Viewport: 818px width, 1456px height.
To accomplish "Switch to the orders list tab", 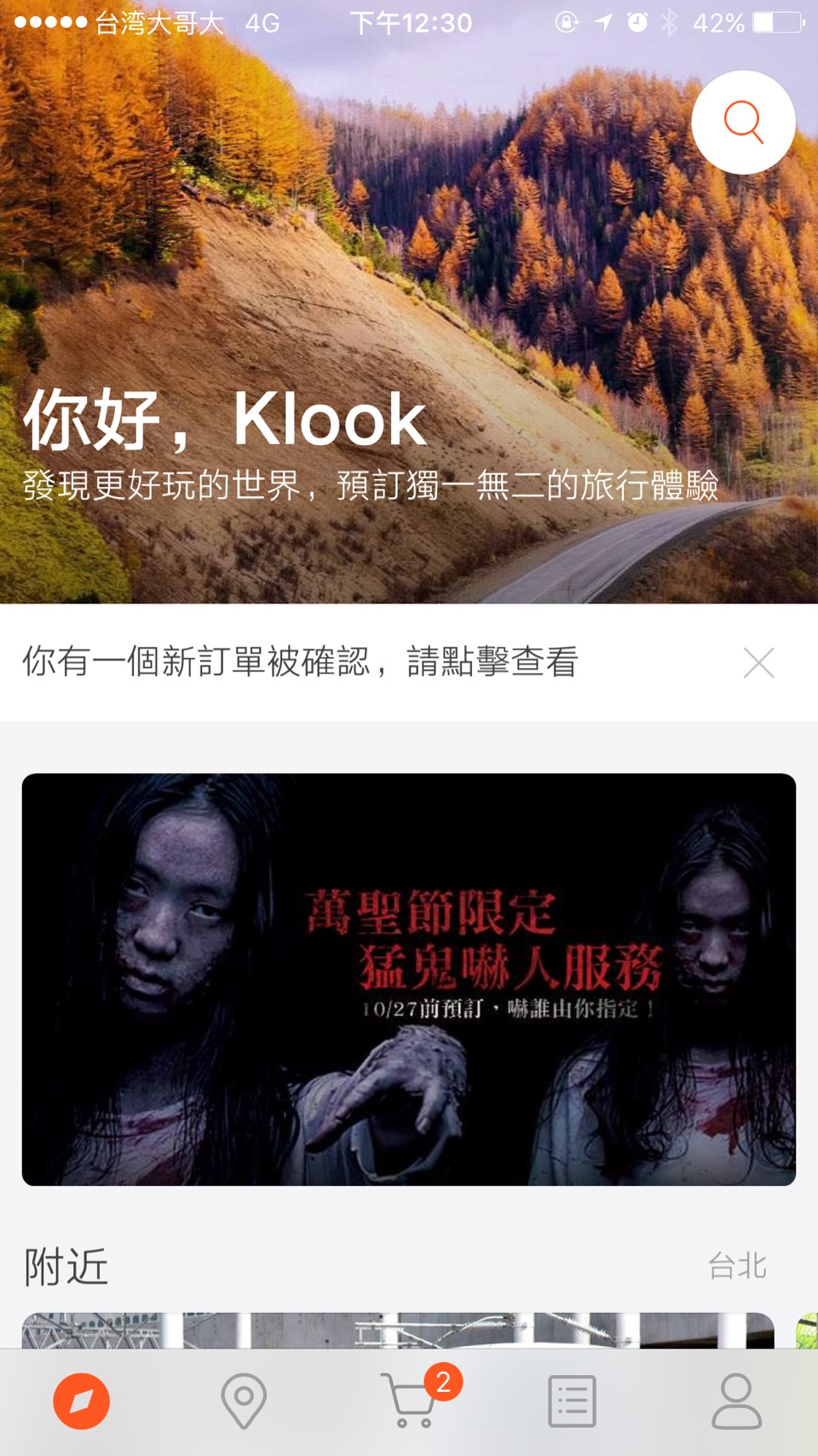I will (x=571, y=1401).
